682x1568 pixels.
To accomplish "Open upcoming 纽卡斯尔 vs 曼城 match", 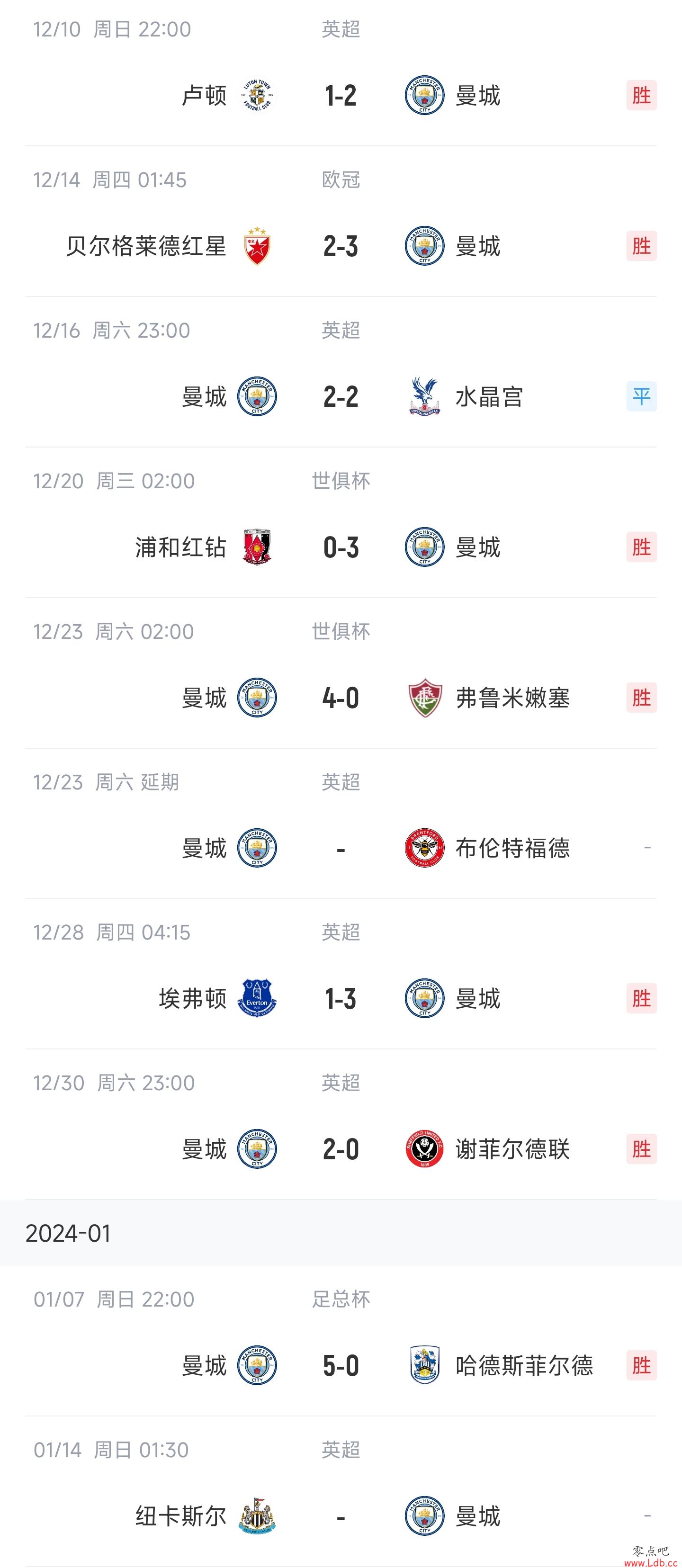I will (341, 1491).
